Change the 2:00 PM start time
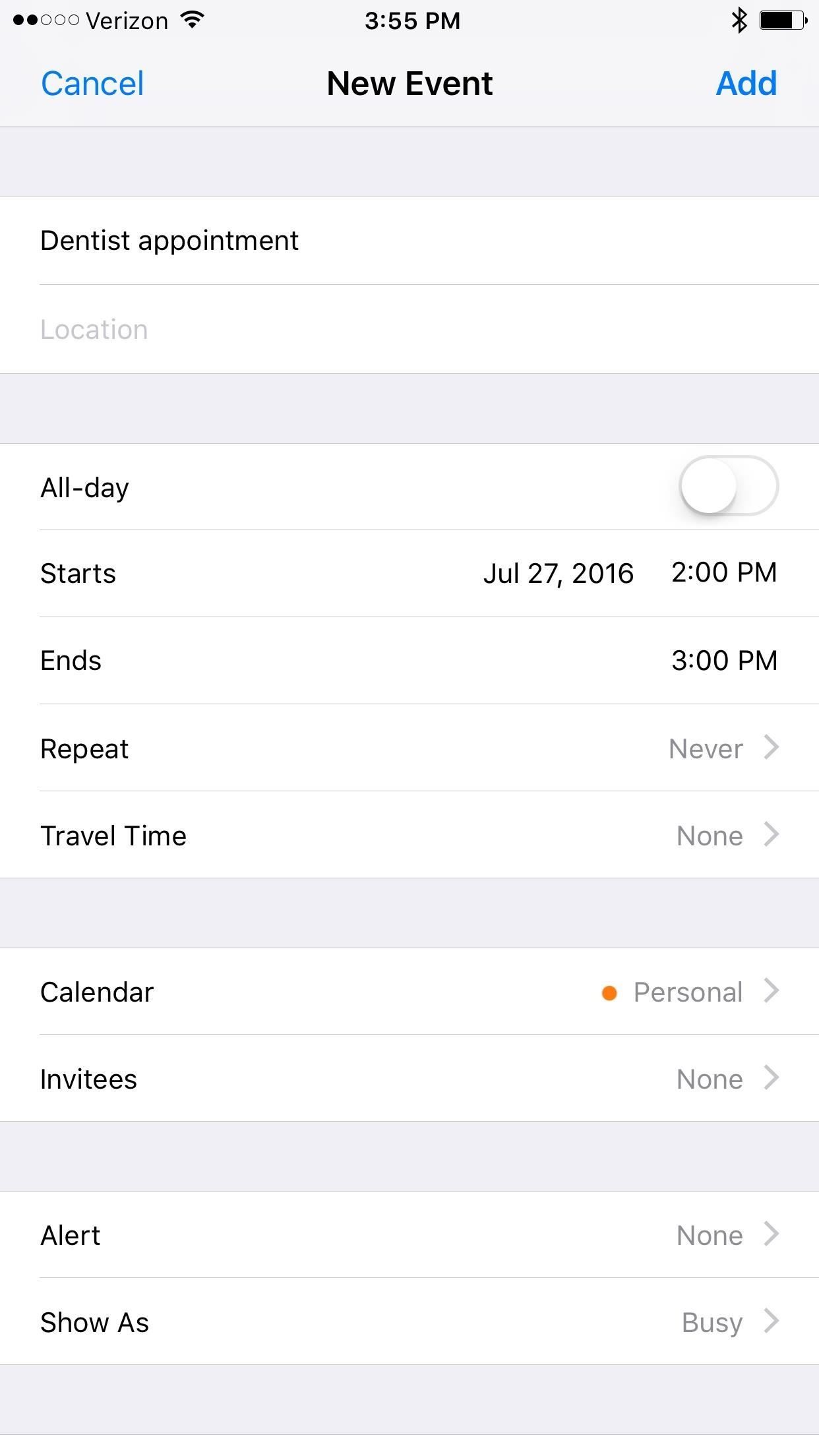Image resolution: width=819 pixels, height=1456 pixels. [x=724, y=572]
